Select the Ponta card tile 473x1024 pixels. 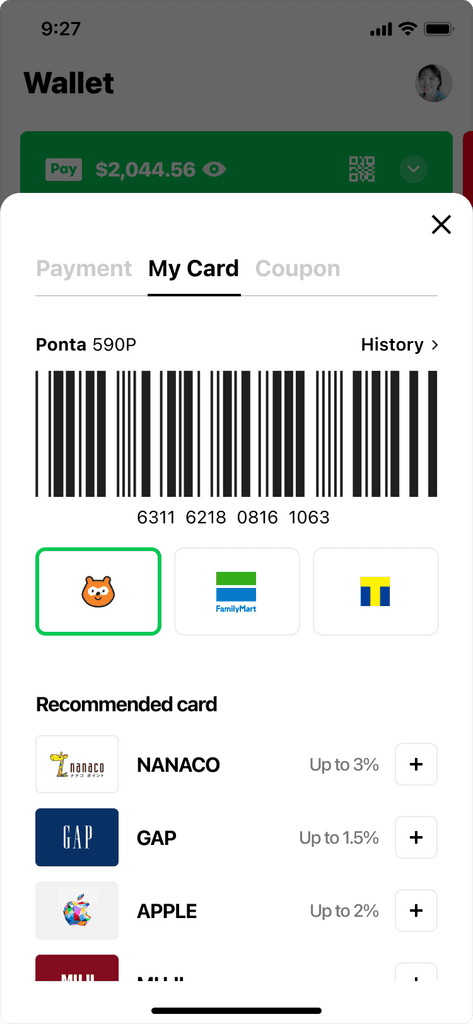(x=98, y=591)
